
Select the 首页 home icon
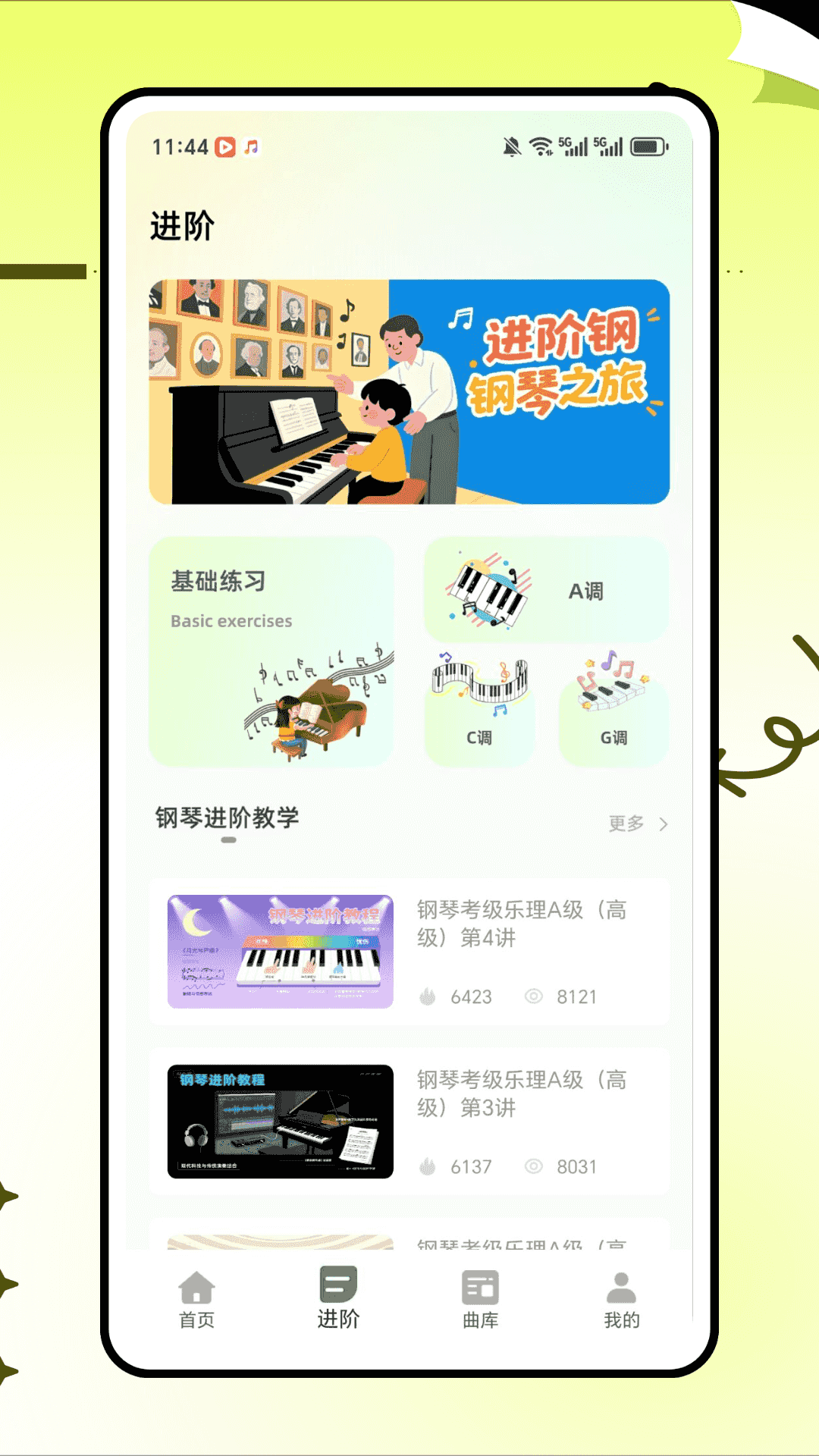pos(196,1285)
